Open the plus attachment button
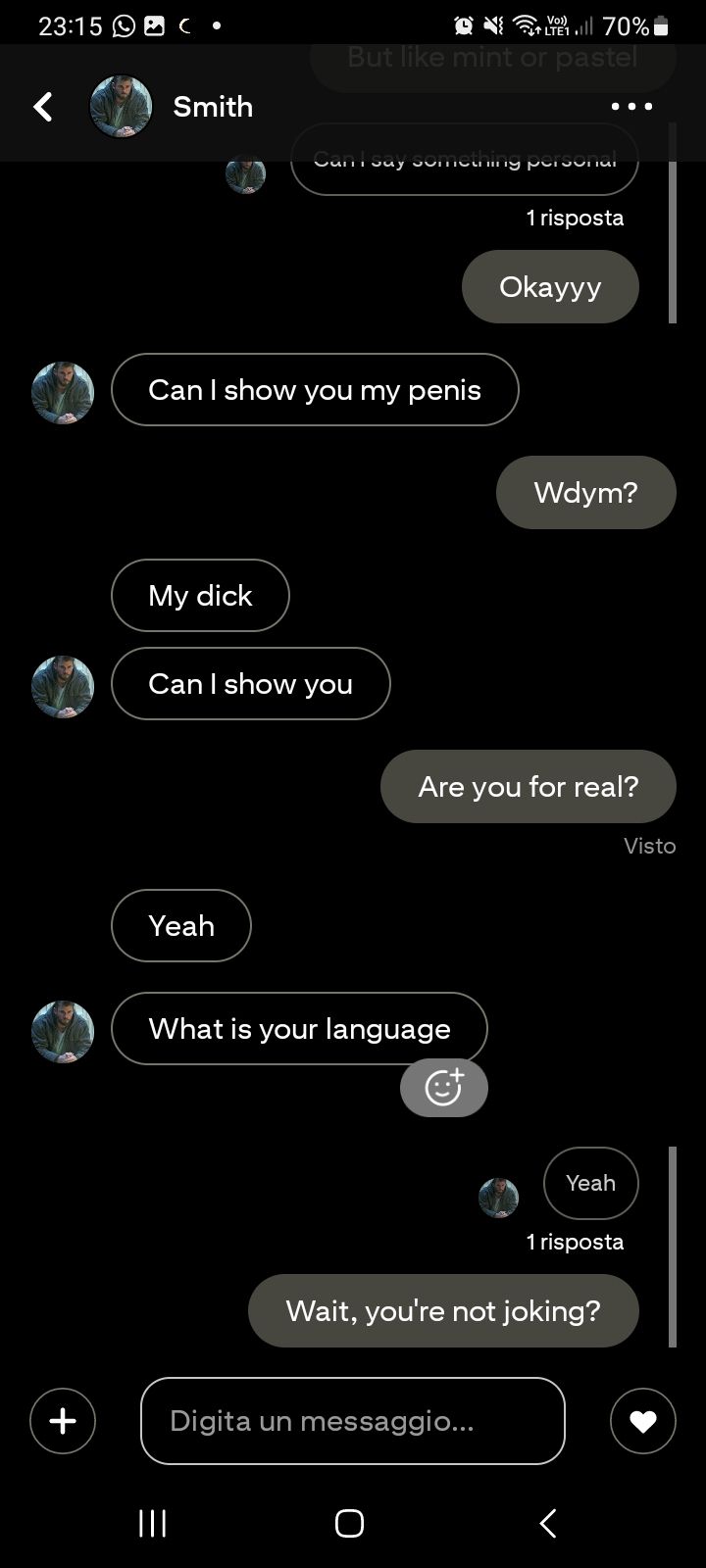The width and height of the screenshot is (706, 1568). (x=63, y=1421)
